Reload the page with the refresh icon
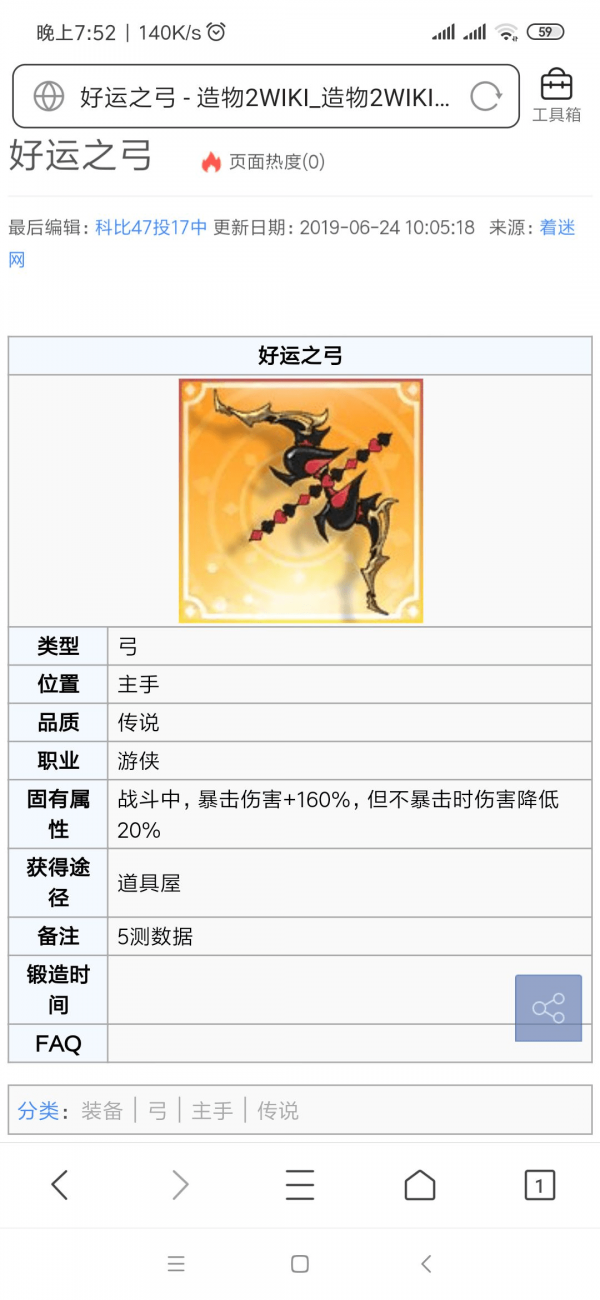Viewport: 600px width, 1300px height. point(486,96)
